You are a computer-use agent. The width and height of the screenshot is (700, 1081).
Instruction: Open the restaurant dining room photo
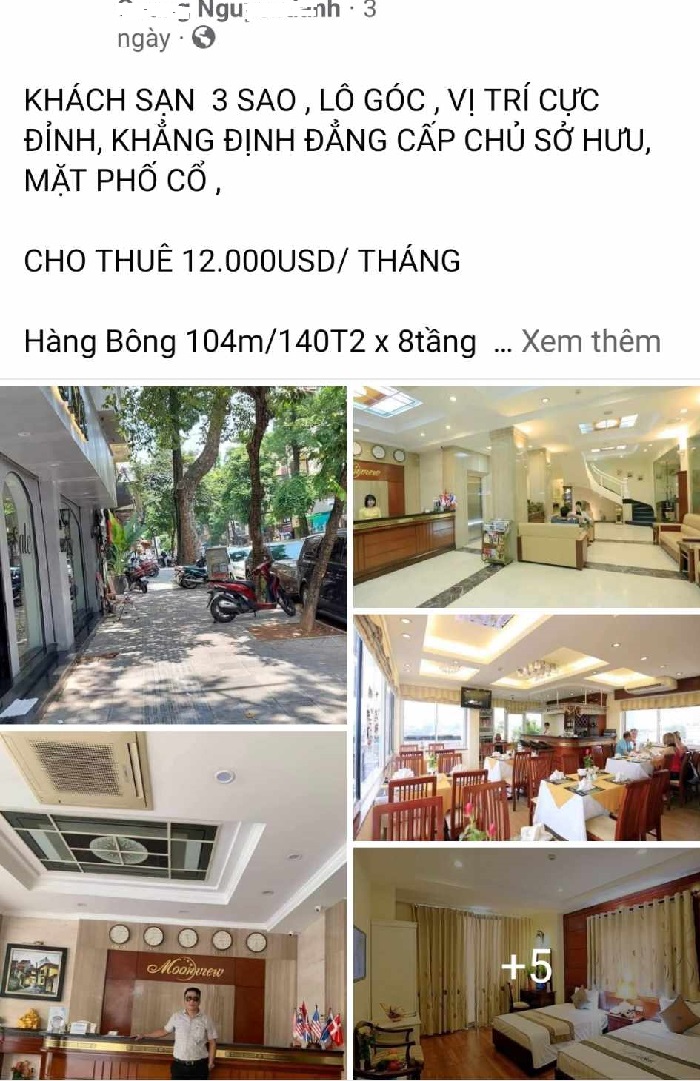(x=526, y=727)
